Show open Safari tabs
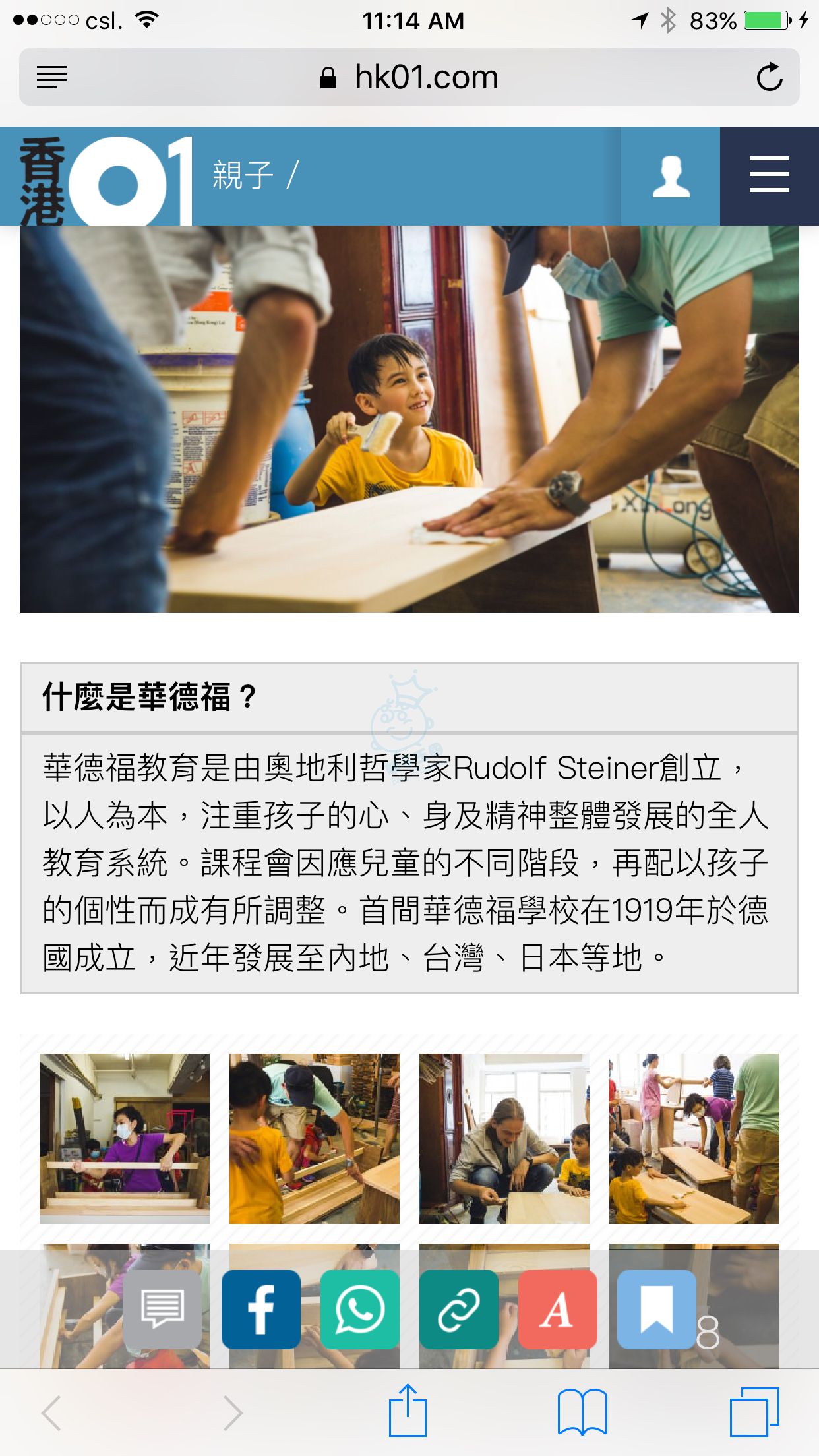Image resolution: width=819 pixels, height=1456 pixels. pyautogui.click(x=754, y=1411)
